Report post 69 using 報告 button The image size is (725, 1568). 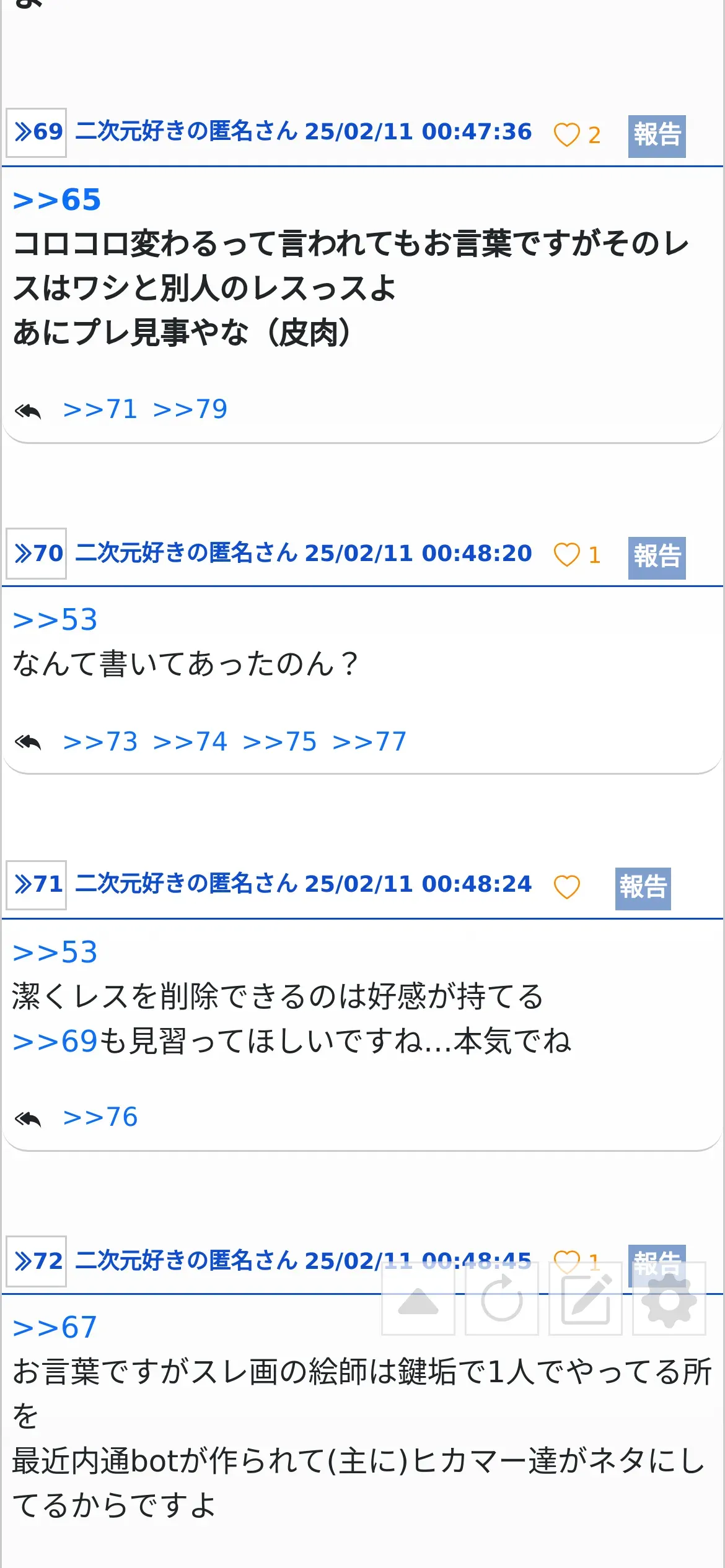click(x=657, y=136)
